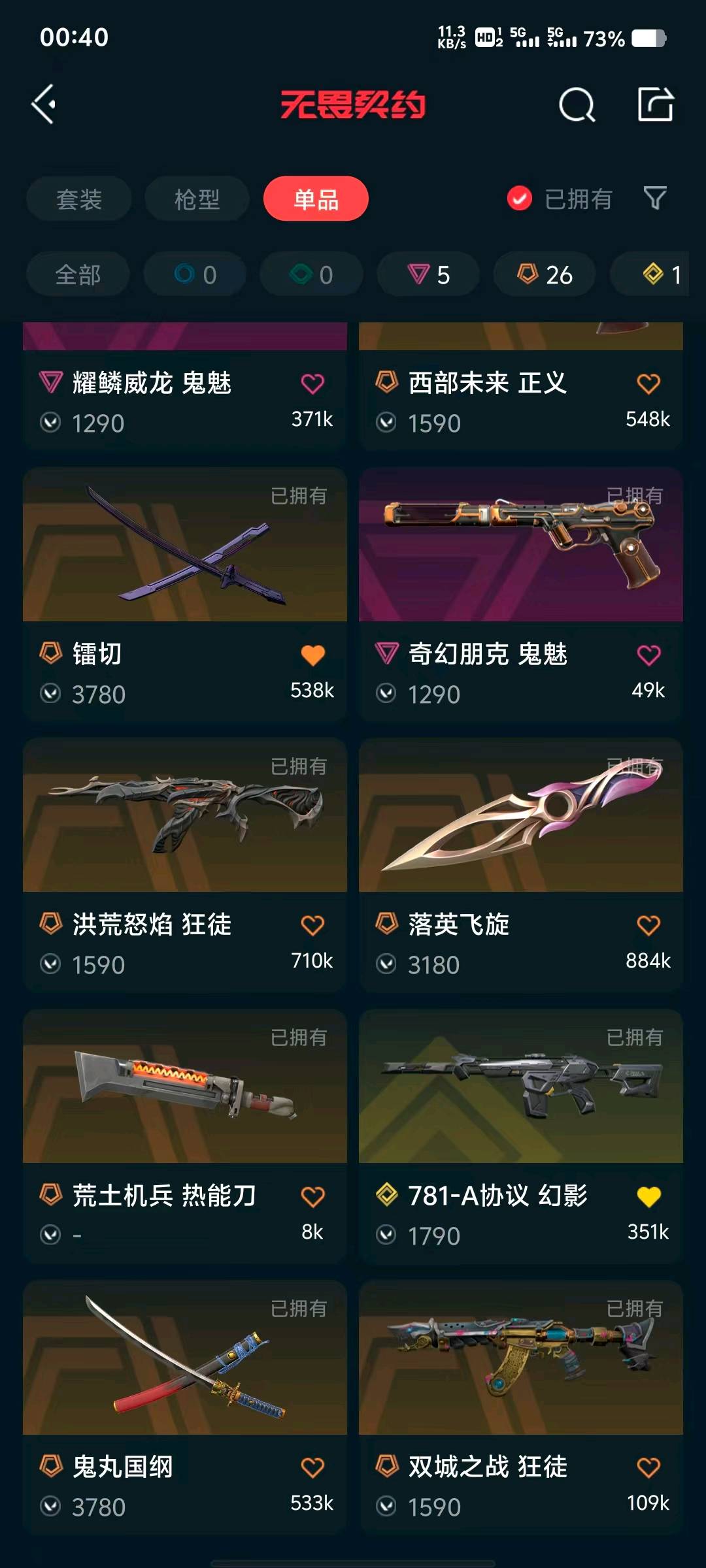Screen dimensions: 706x1568
Task: Like 洪荒怒焰 狂徒 with the heart
Action: [312, 926]
